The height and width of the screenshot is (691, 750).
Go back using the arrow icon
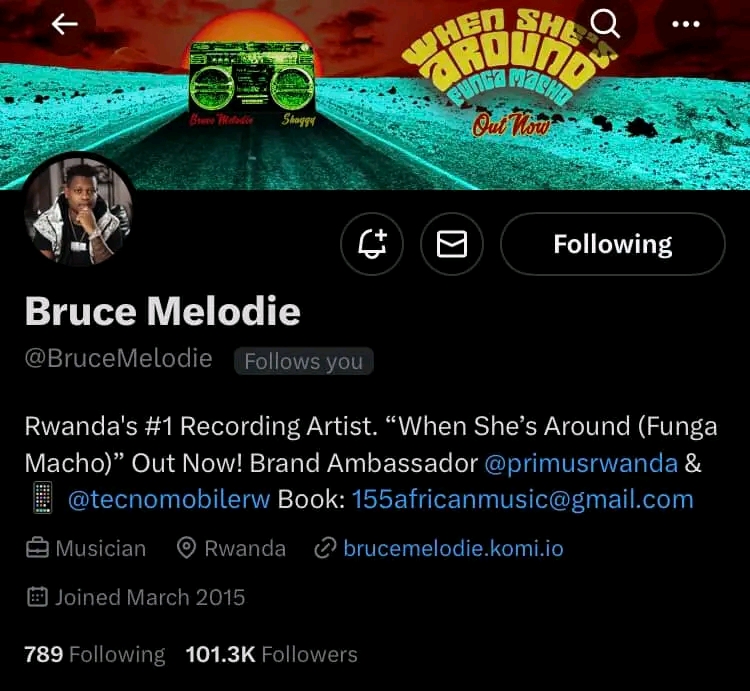click(x=65, y=25)
